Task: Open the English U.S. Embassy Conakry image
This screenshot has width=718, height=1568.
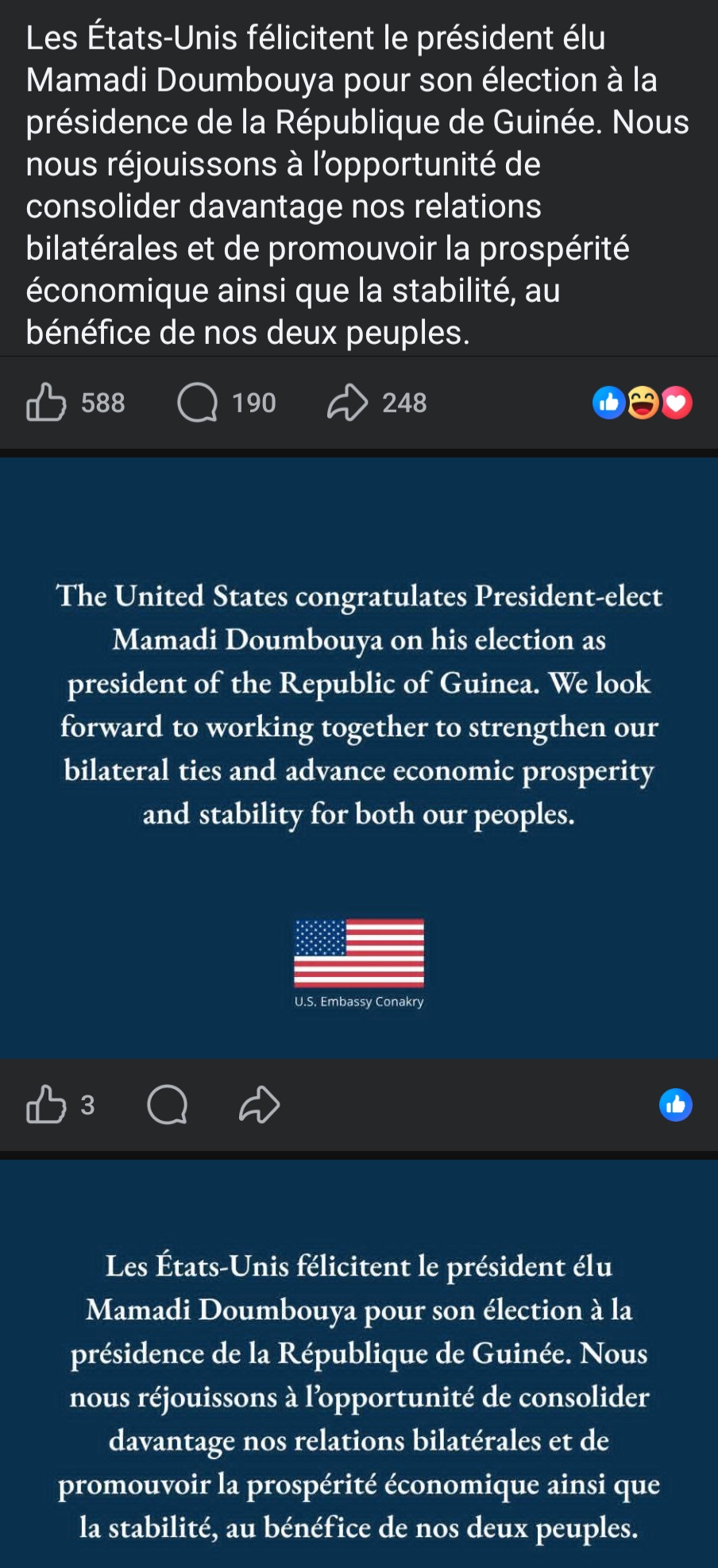Action: [359, 756]
